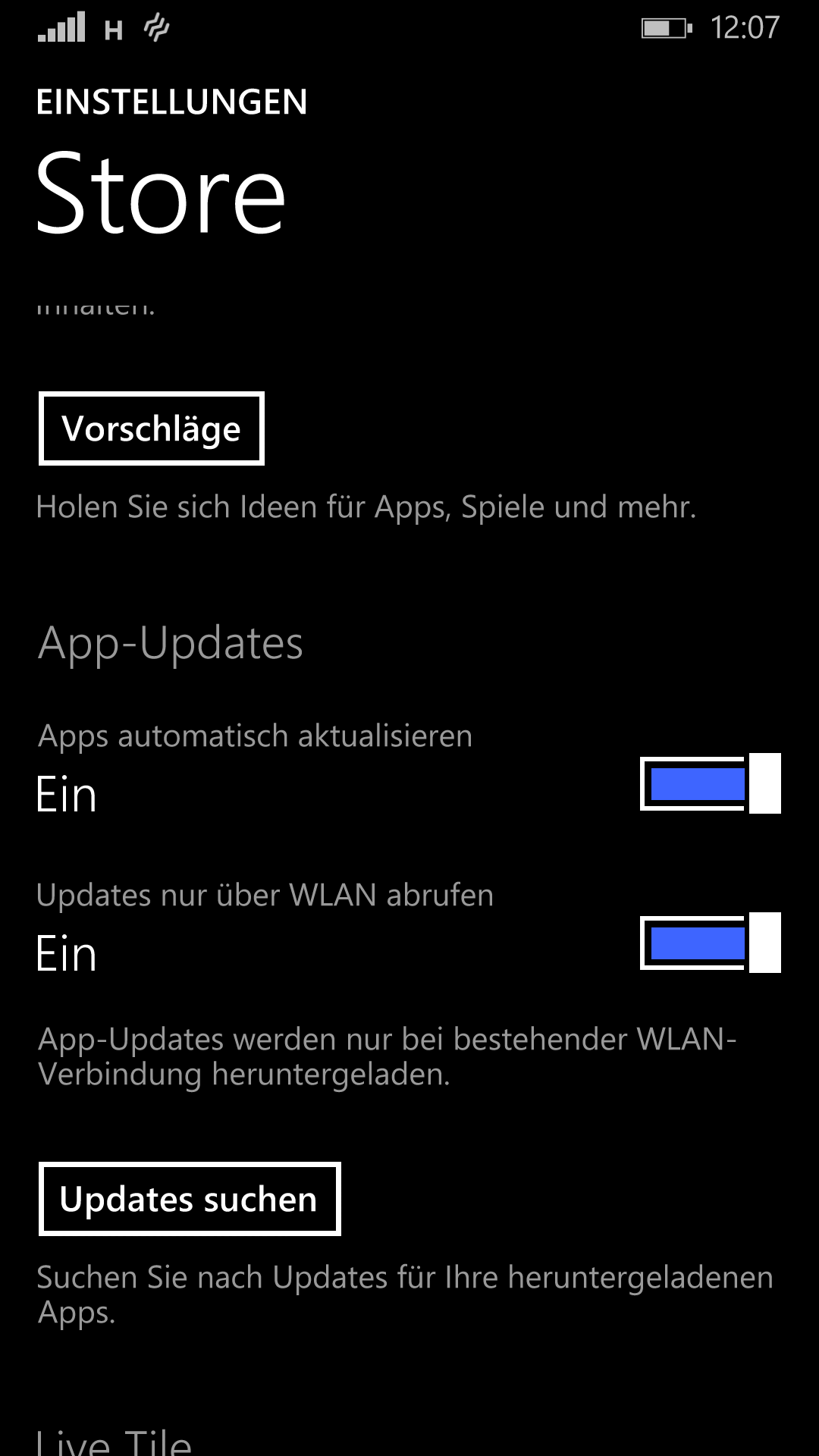Open the Vorschläge button
The image size is (819, 1456).
pos(152,428)
